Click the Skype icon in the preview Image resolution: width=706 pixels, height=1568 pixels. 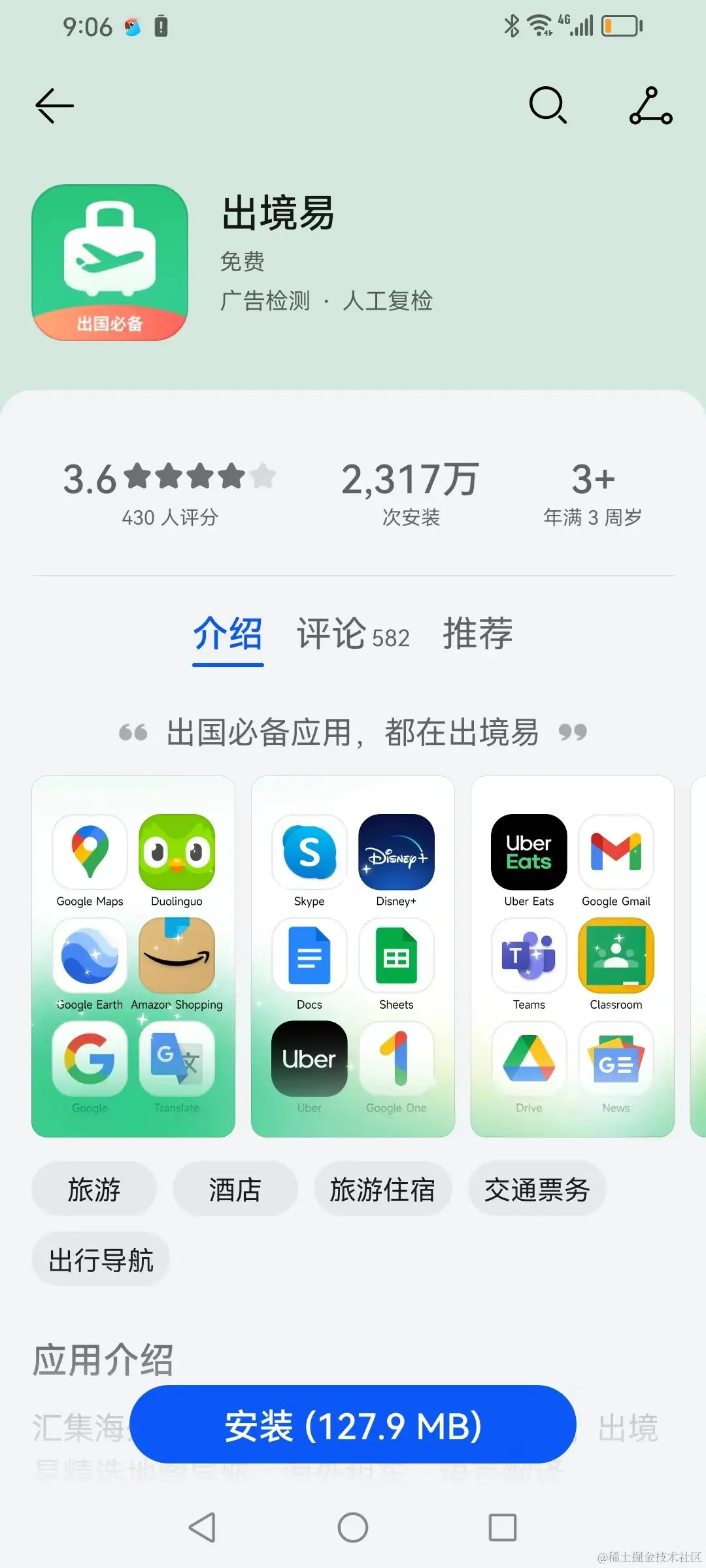click(x=308, y=853)
